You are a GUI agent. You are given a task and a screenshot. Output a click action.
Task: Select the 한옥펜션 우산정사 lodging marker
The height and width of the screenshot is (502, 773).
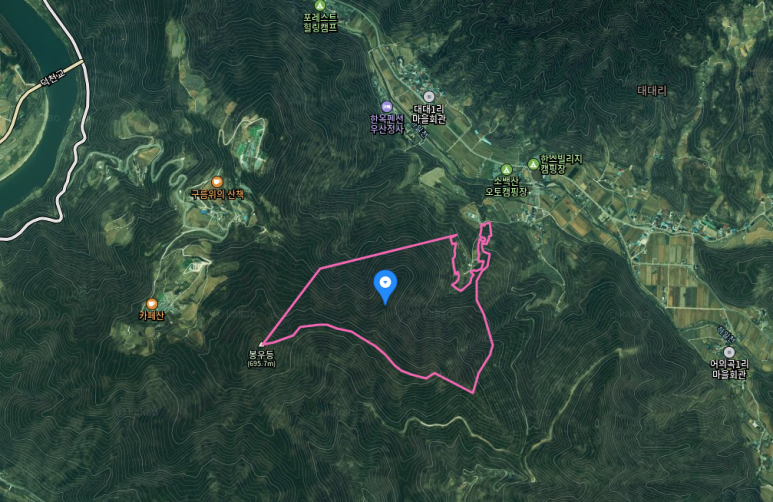(385, 107)
